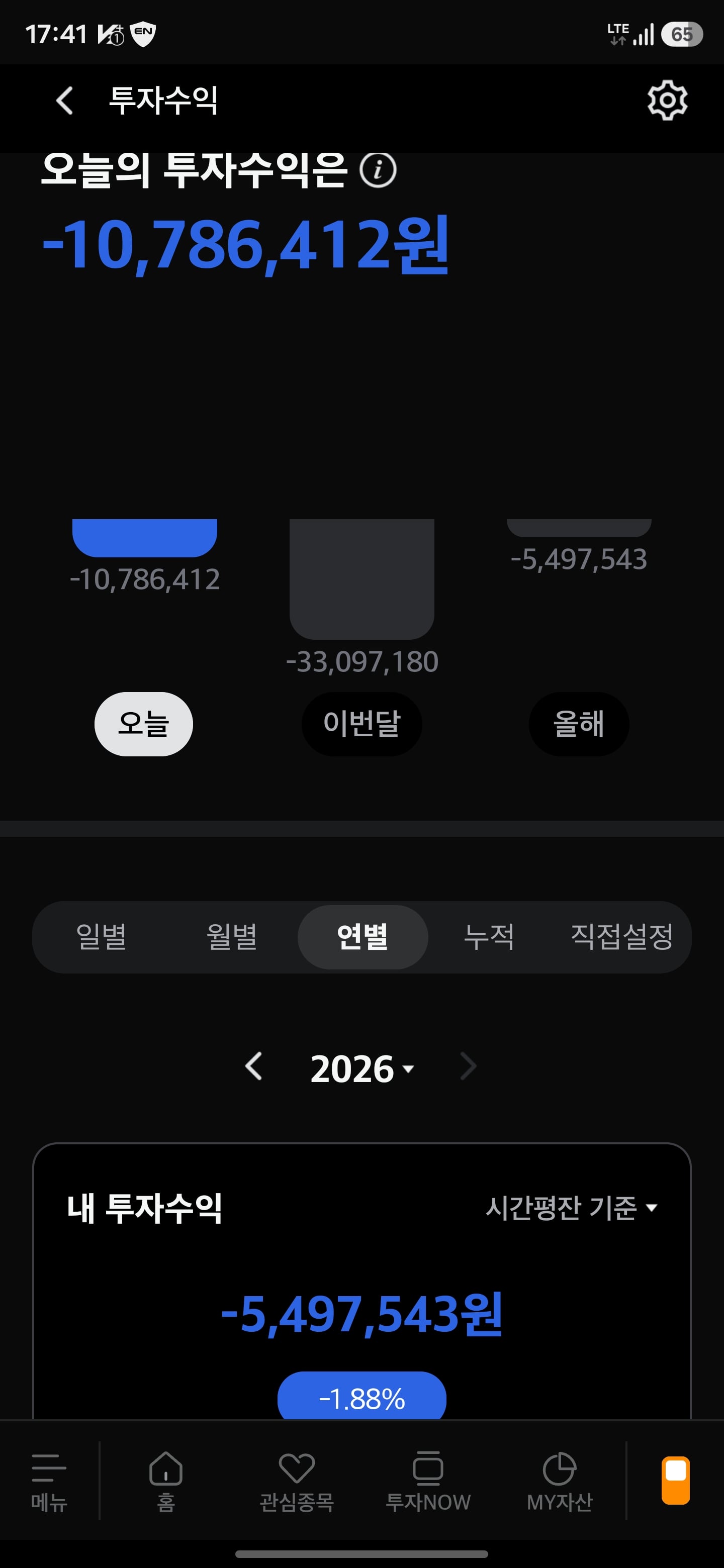Go to the previous year arrow

click(254, 1066)
